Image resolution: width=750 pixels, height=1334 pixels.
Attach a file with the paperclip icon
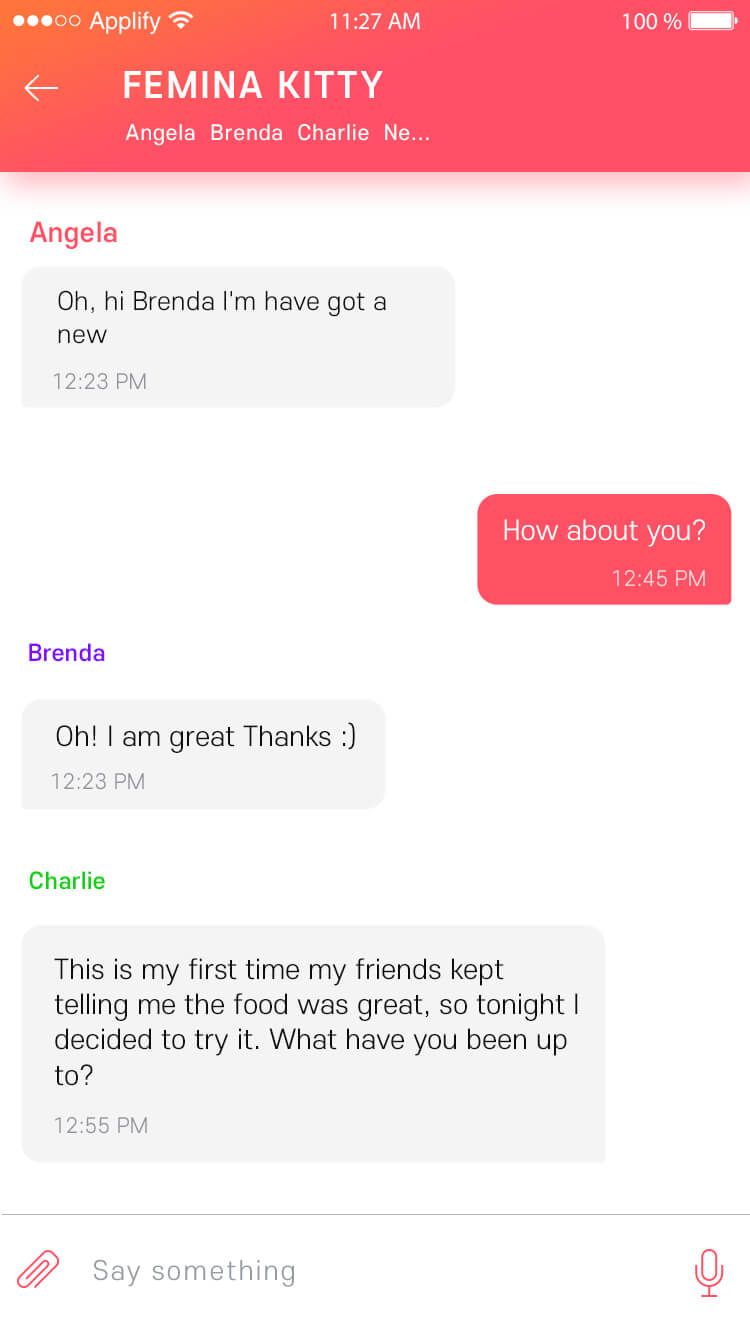pyautogui.click(x=38, y=1270)
